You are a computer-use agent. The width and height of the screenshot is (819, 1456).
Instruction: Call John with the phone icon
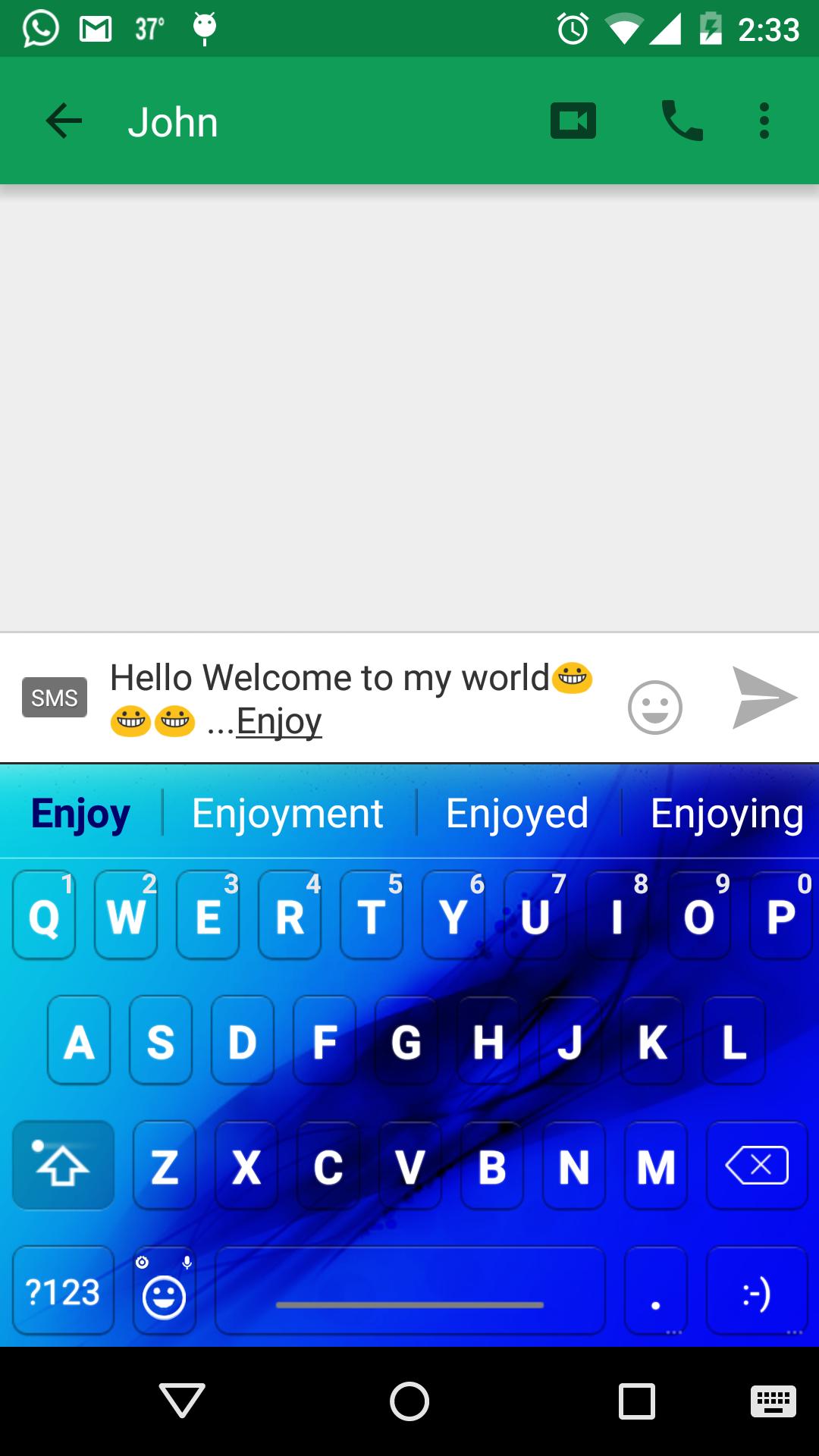pyautogui.click(x=682, y=121)
